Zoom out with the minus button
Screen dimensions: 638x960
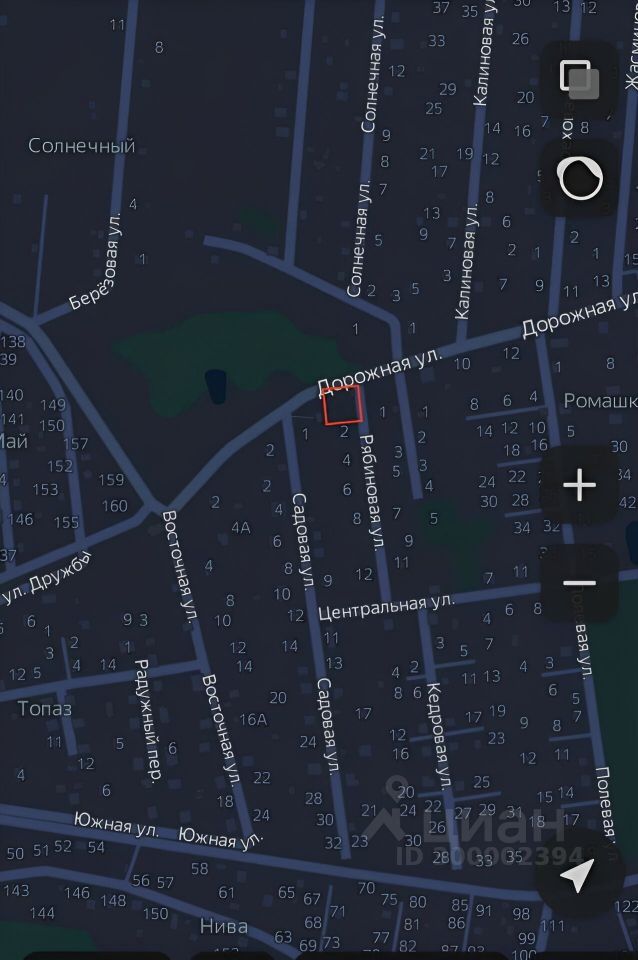pos(579,584)
